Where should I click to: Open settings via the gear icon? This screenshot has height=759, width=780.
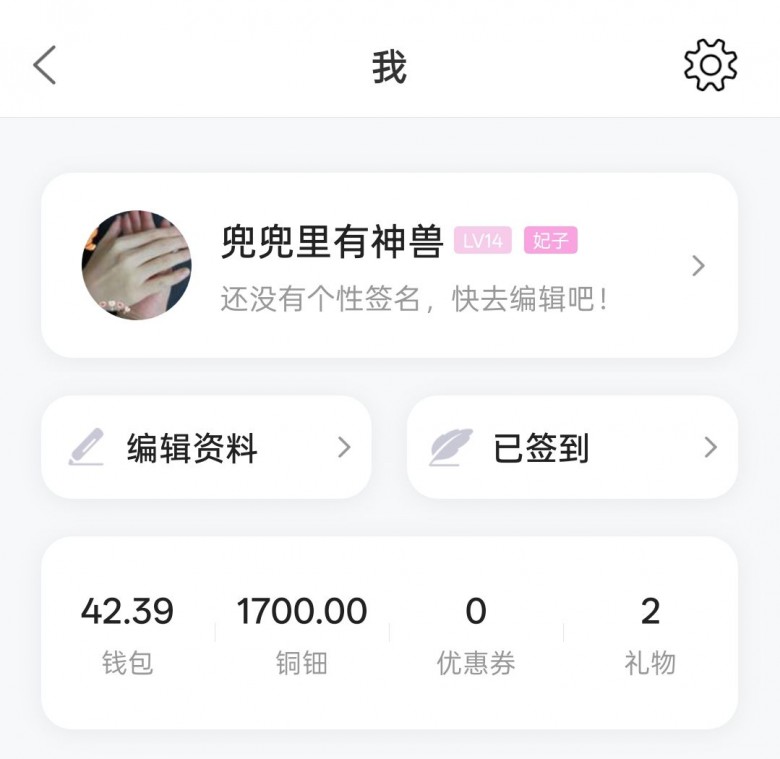point(710,66)
